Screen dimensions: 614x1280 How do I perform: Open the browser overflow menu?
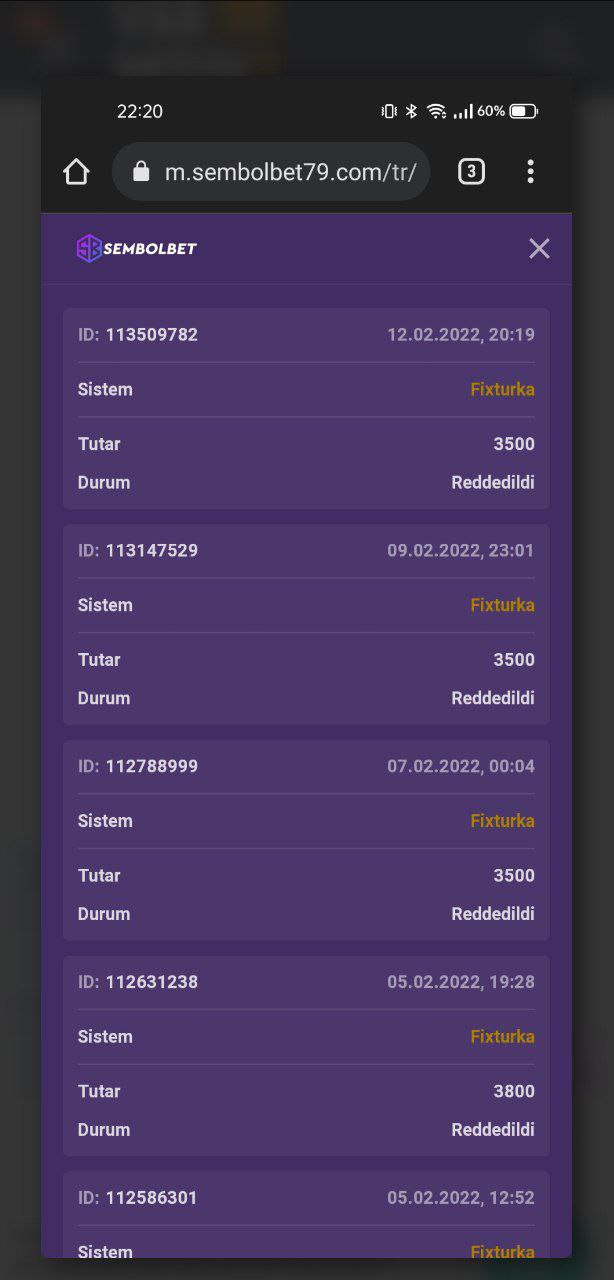point(530,172)
